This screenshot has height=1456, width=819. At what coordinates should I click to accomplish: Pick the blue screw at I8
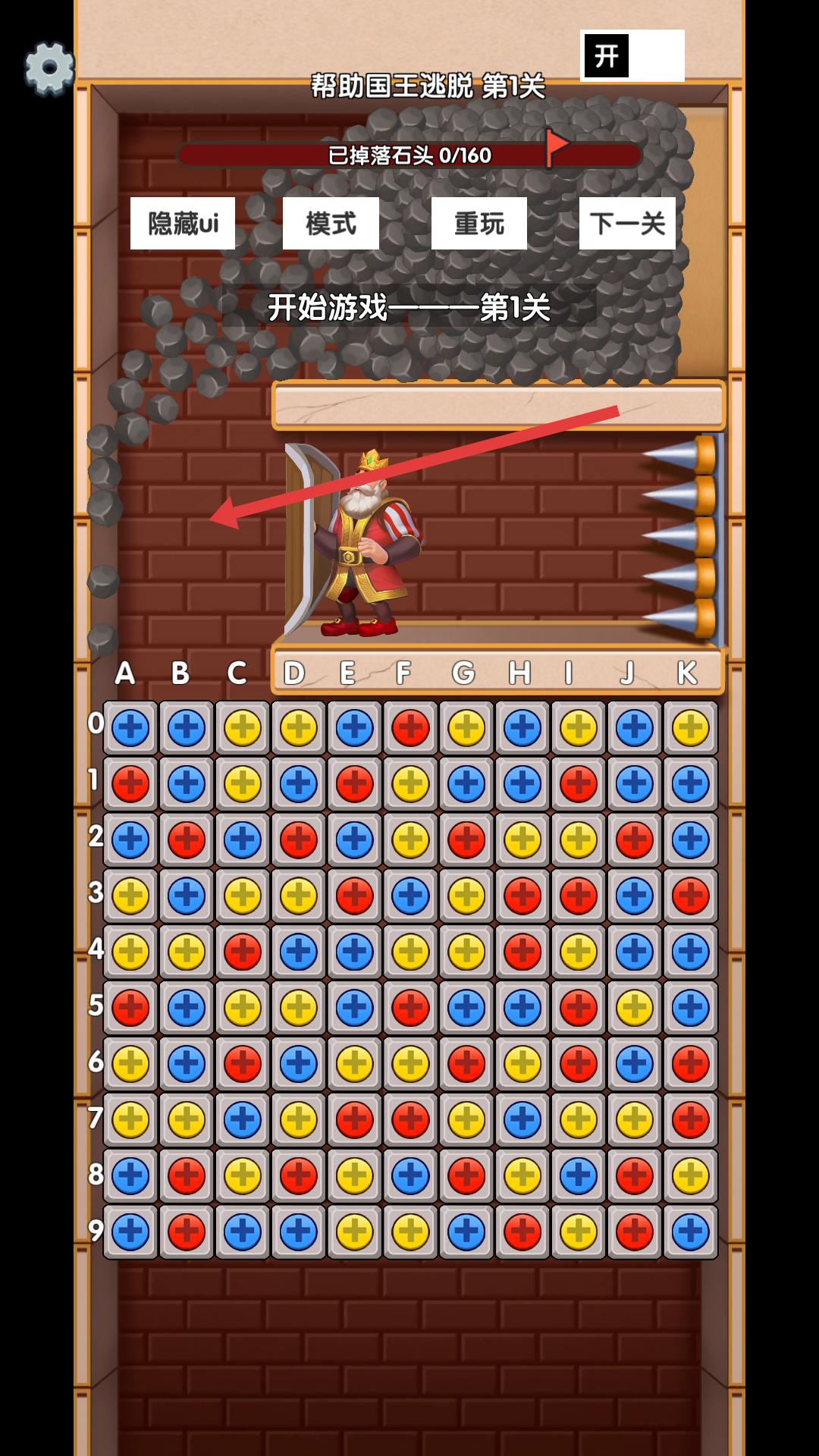pyautogui.click(x=578, y=1175)
